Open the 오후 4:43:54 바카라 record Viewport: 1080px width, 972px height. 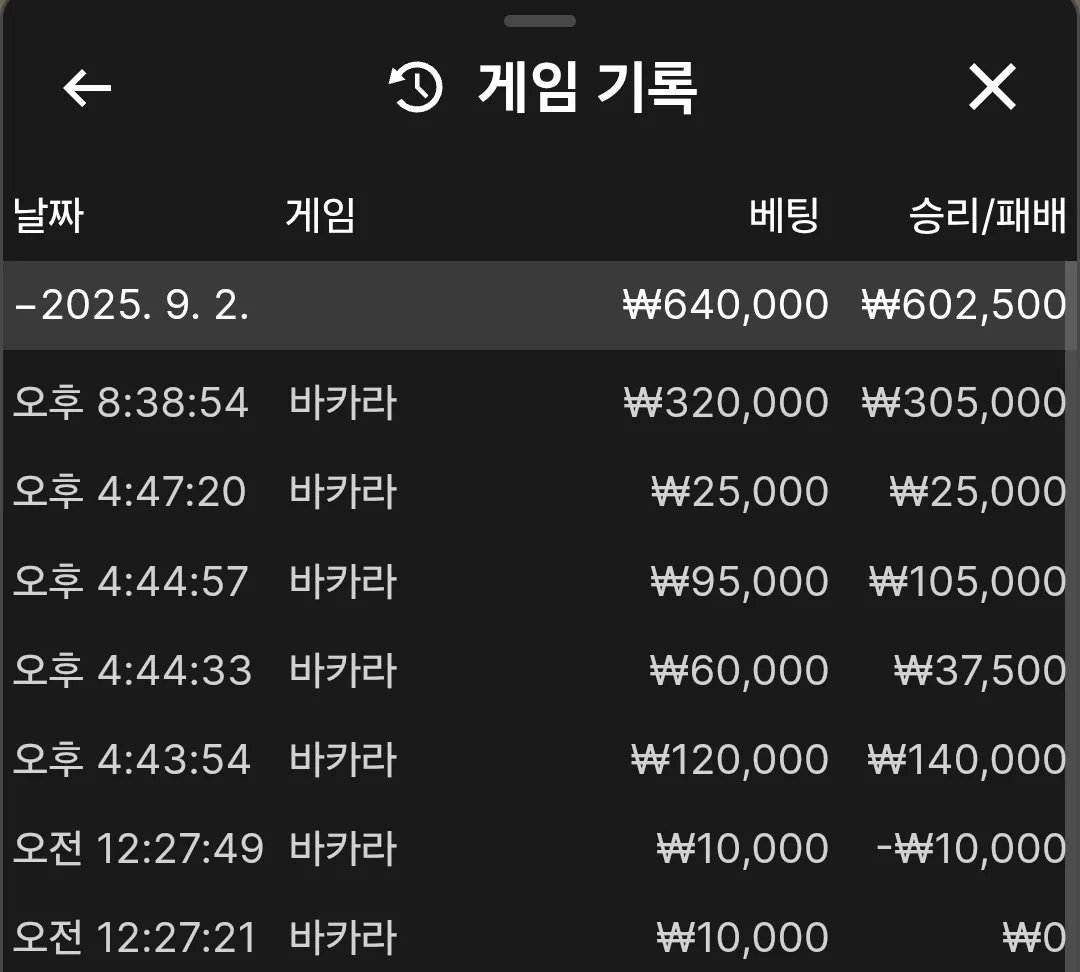pyautogui.click(x=539, y=759)
